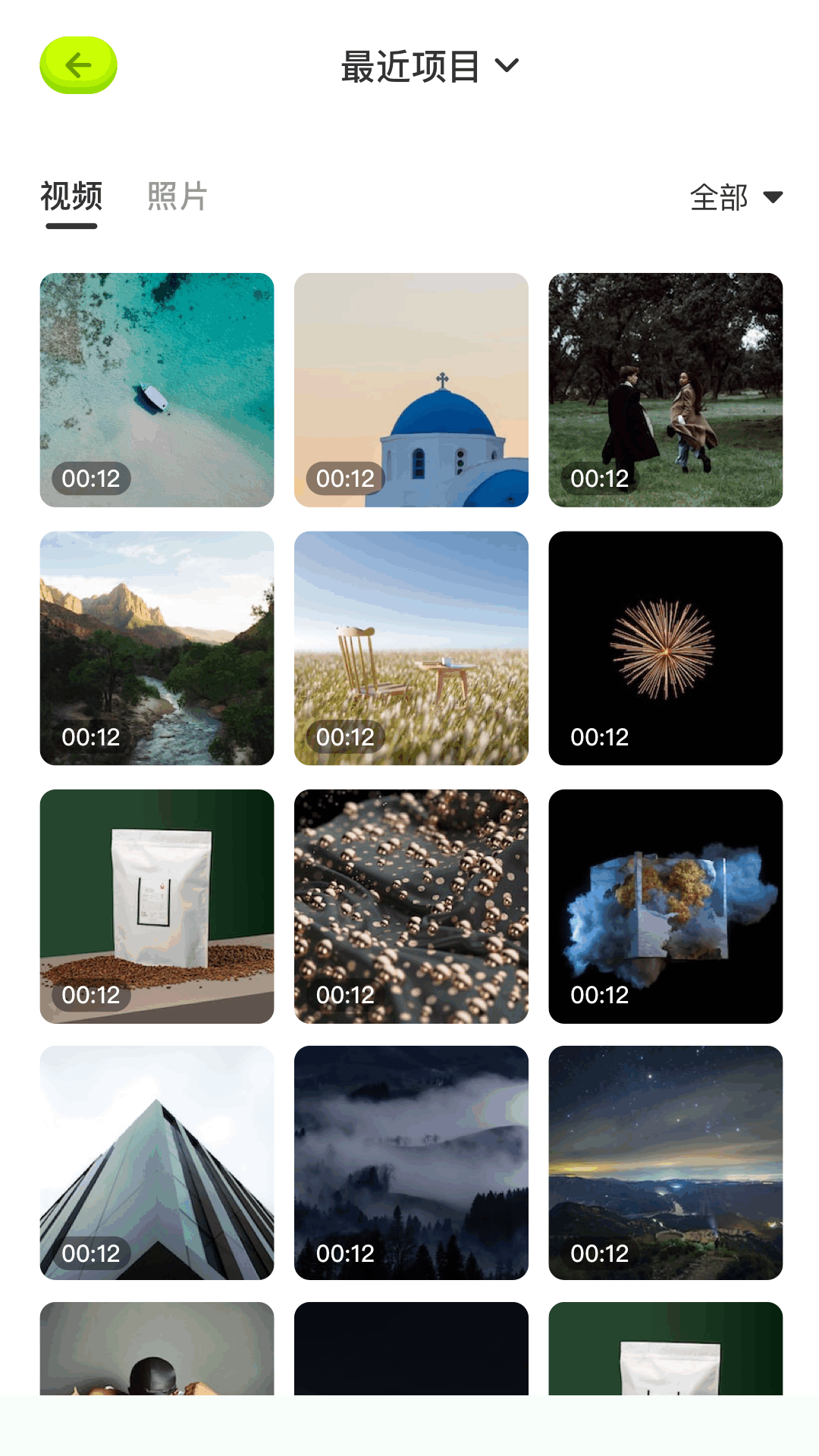Expand the 最近项目 album dropdown
819x1456 pixels.
430,67
